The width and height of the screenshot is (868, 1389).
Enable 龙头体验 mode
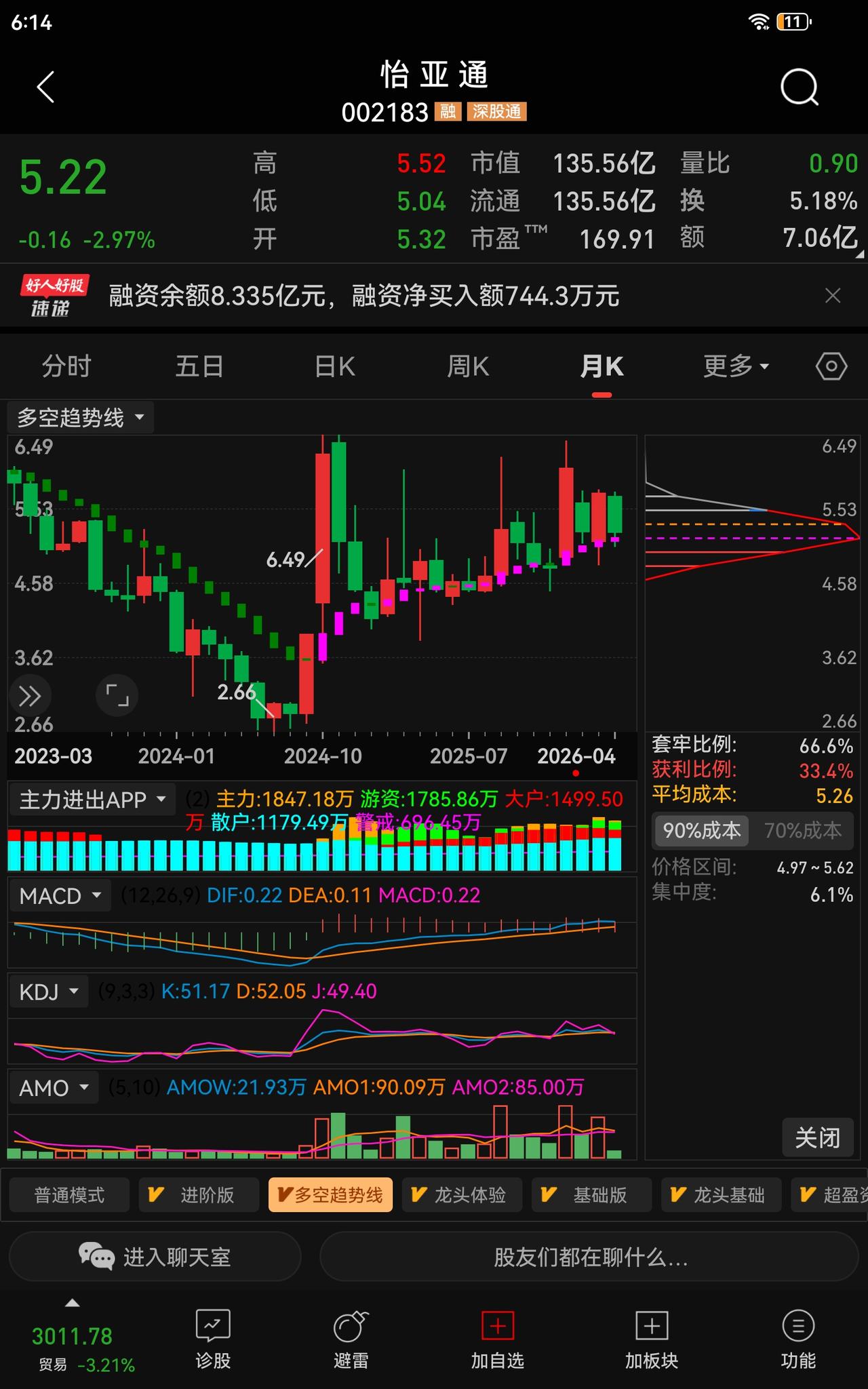pyautogui.click(x=462, y=1195)
